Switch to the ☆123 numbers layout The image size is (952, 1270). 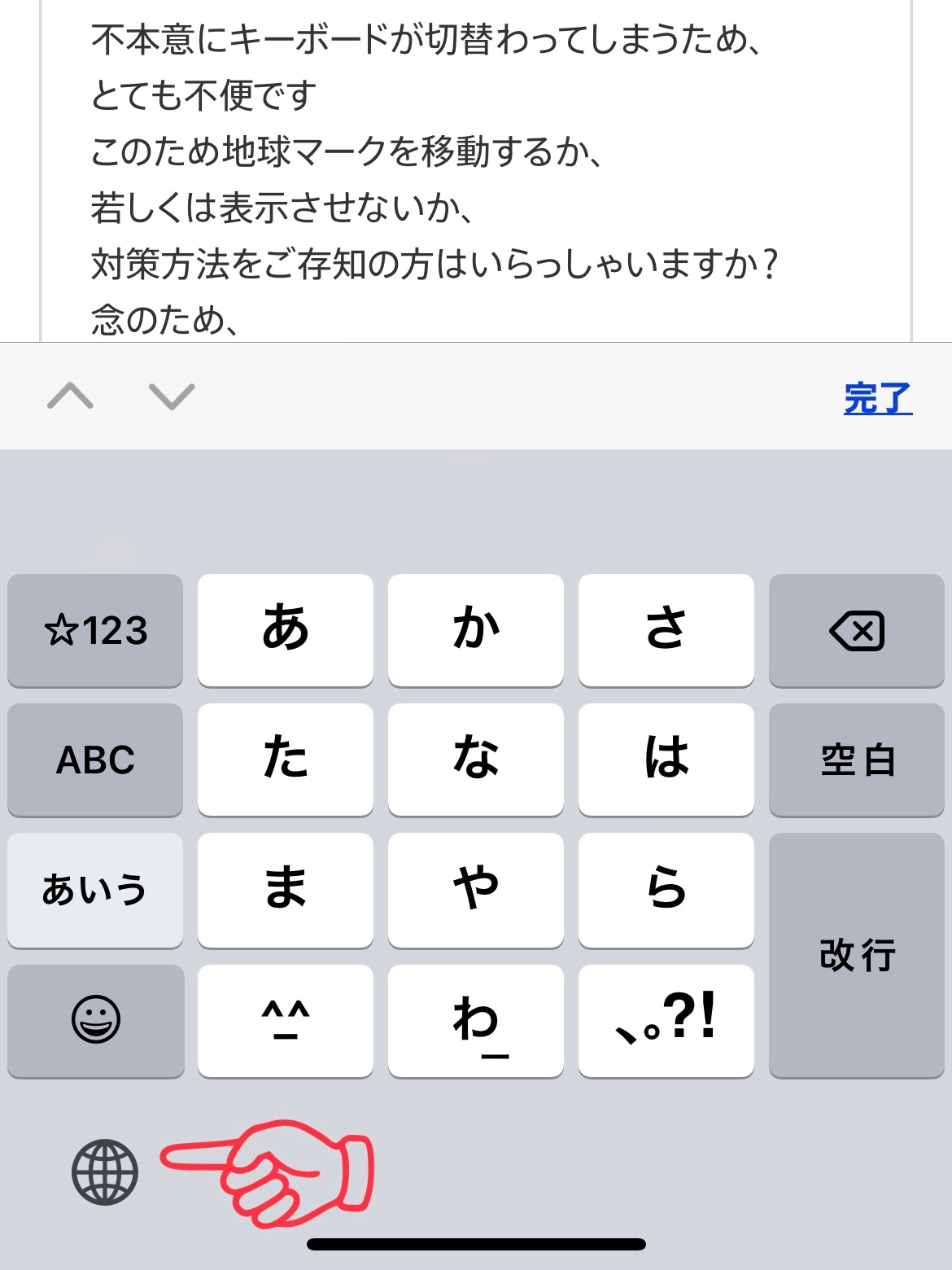click(95, 631)
